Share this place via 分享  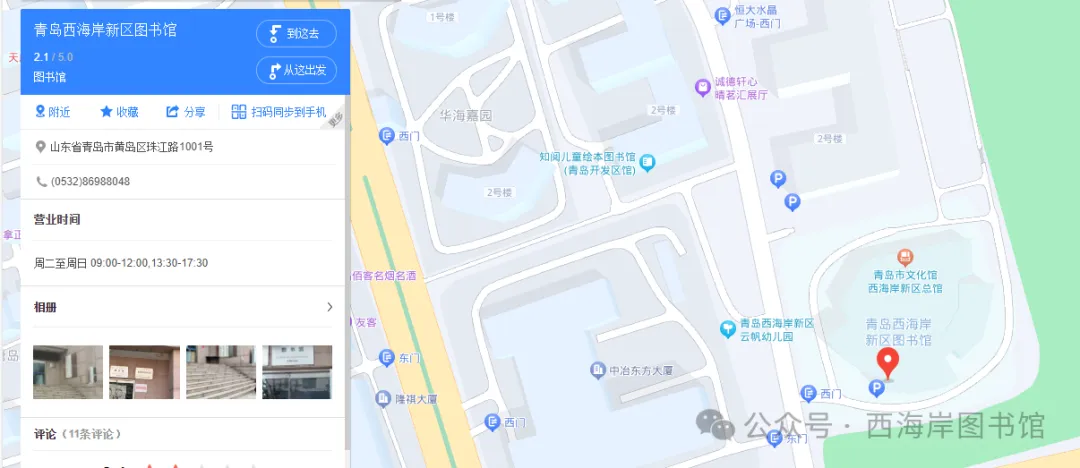tap(186, 112)
